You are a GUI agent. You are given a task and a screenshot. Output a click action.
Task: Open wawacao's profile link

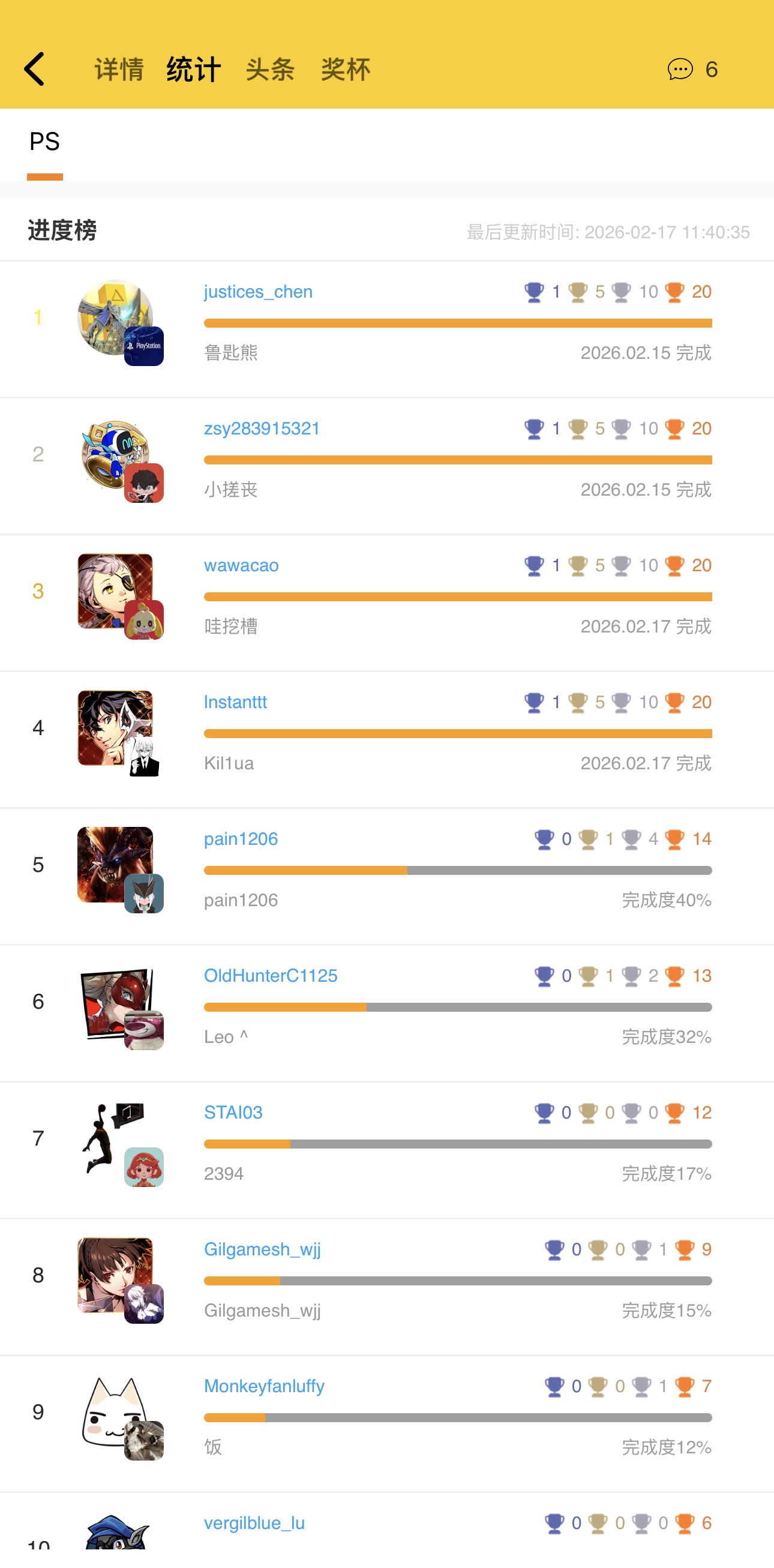(241, 565)
